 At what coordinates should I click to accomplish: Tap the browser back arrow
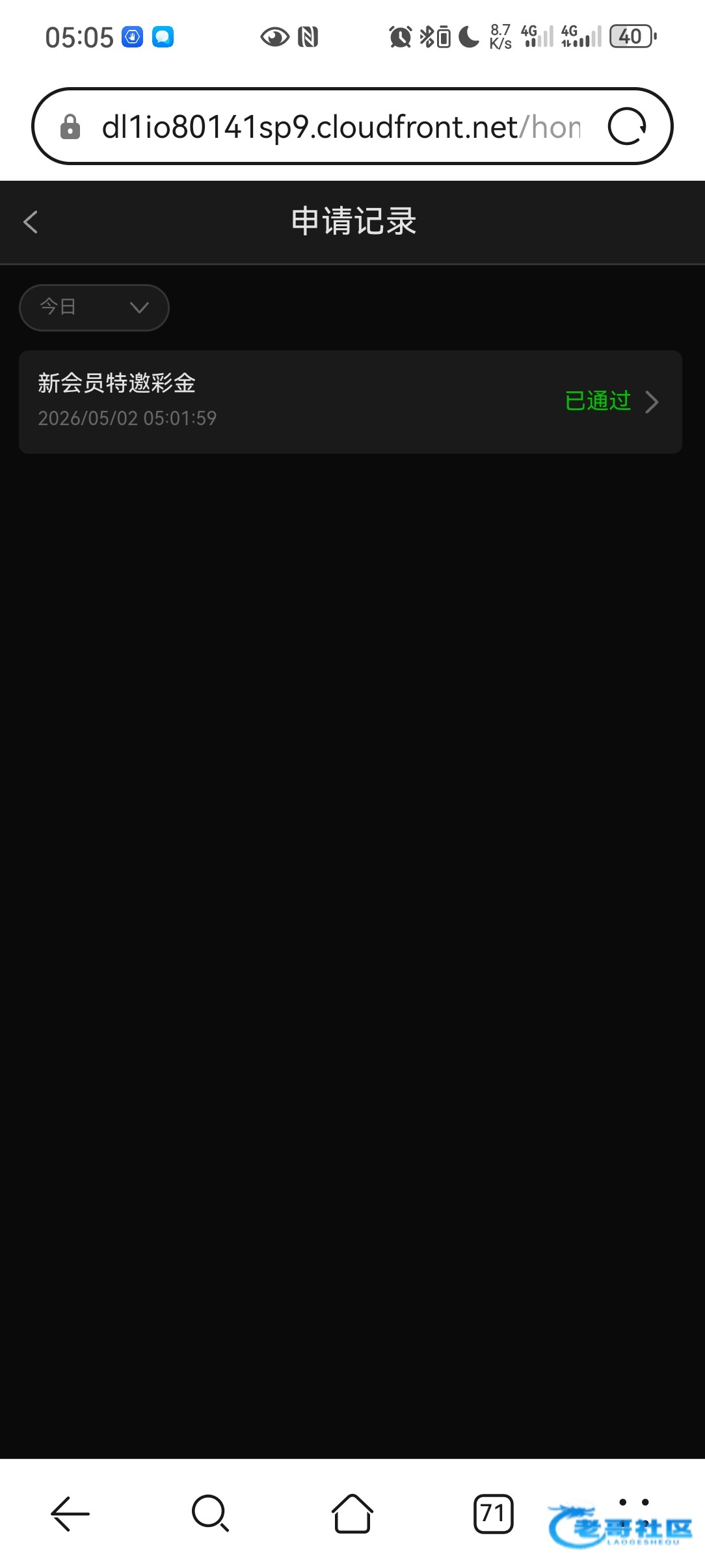[70, 1513]
